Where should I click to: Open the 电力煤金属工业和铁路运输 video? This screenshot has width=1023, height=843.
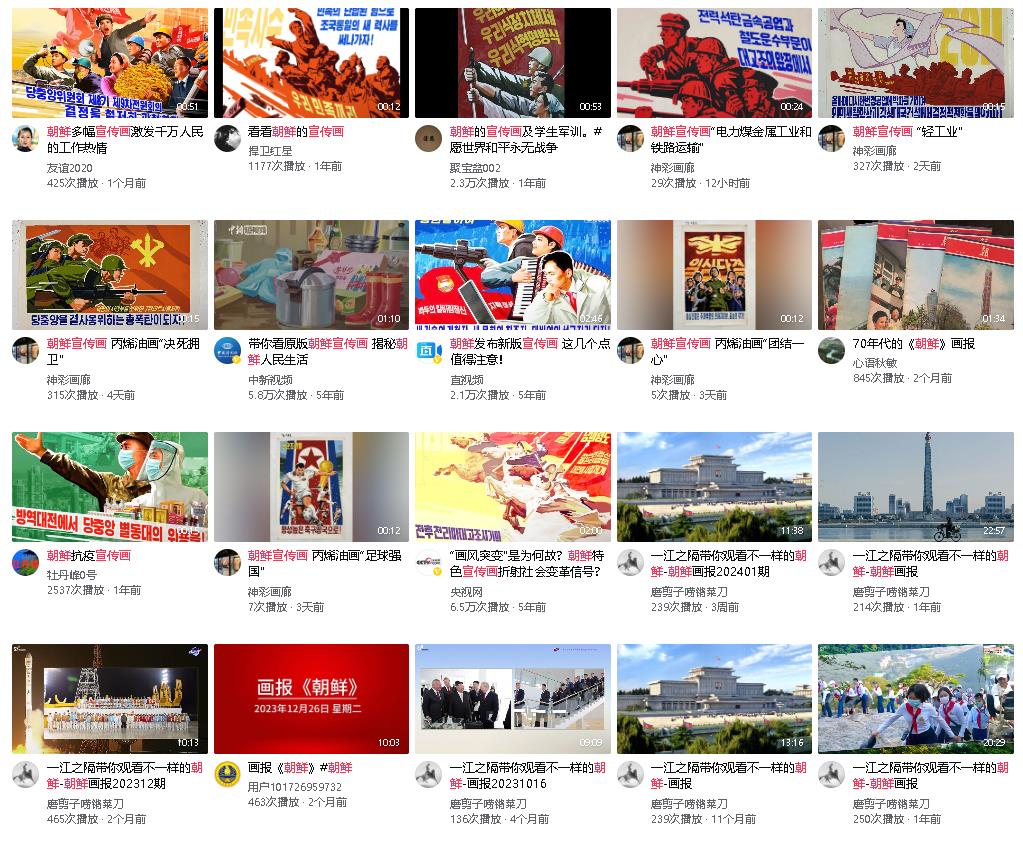pos(714,63)
